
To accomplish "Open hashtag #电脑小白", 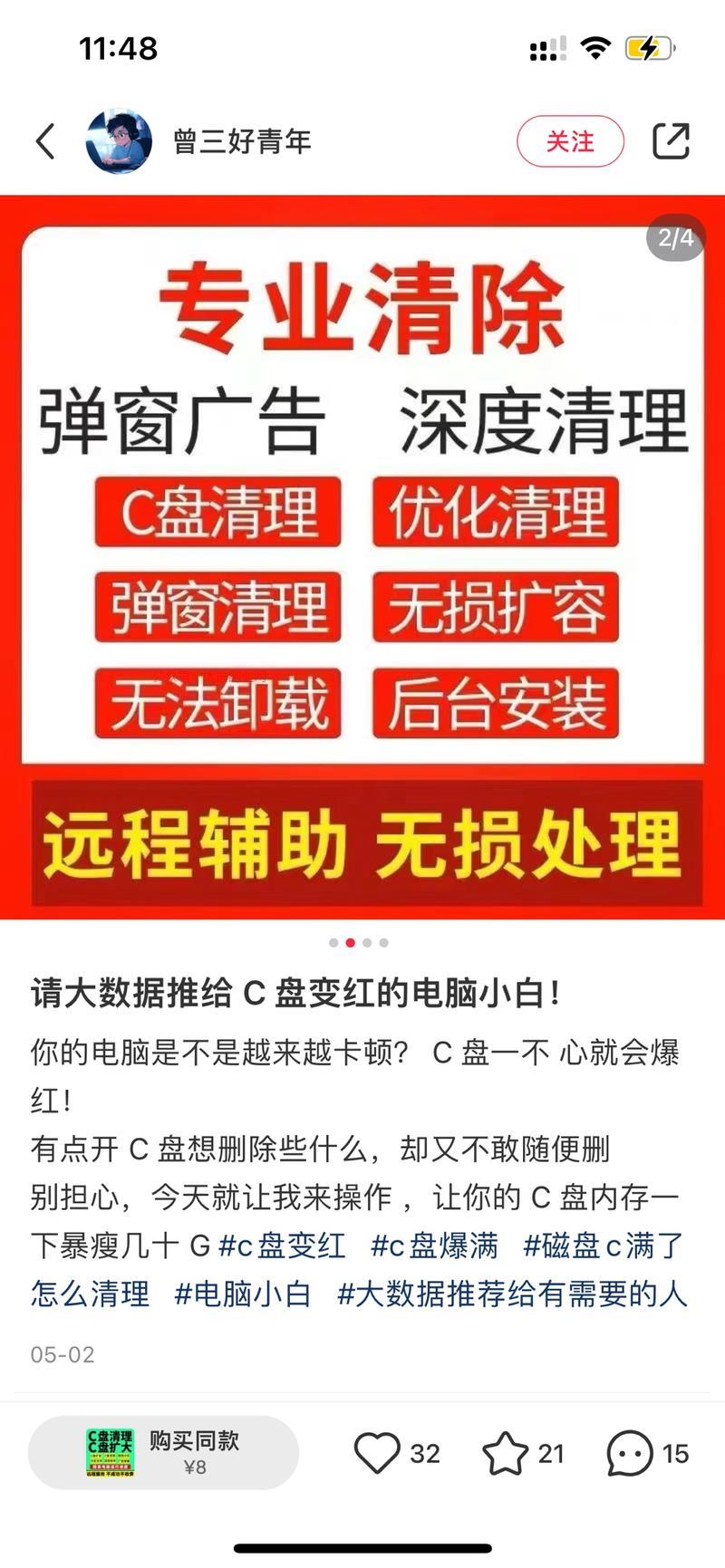I will point(242,1294).
